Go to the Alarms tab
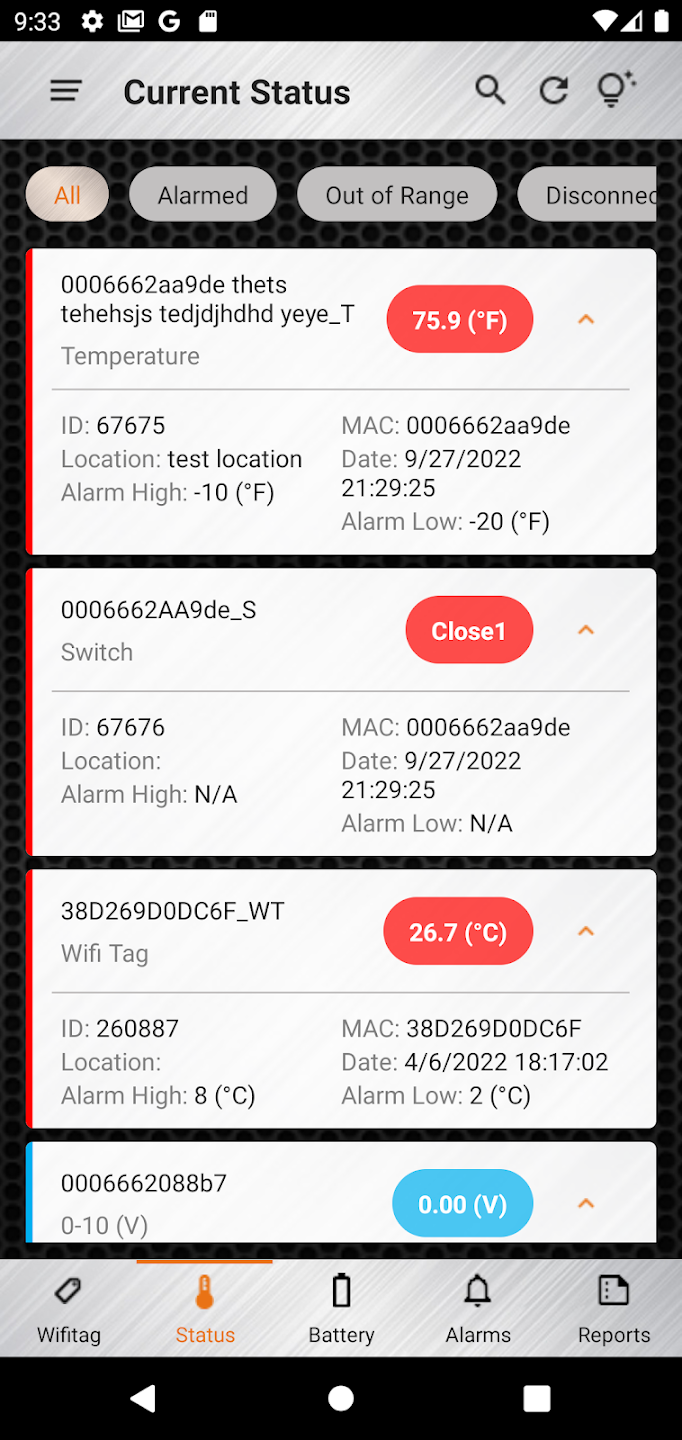 coord(478,1309)
